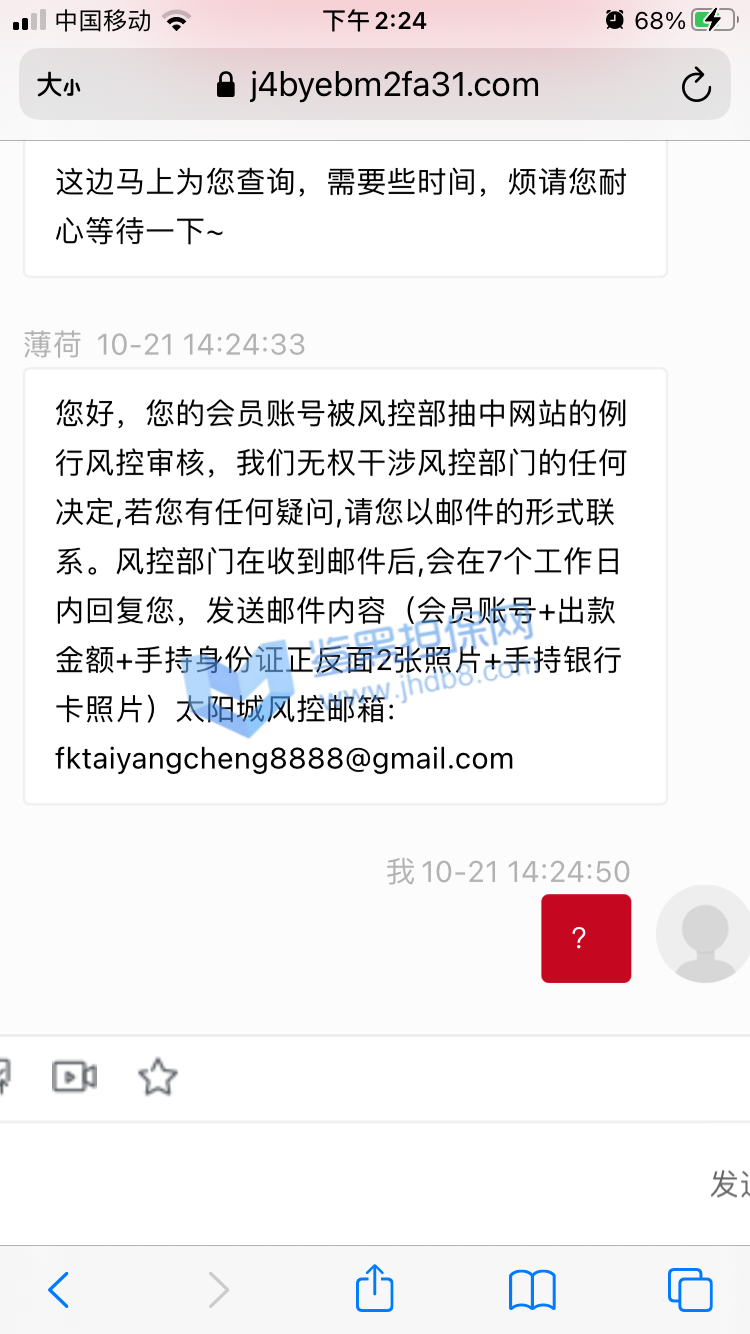
Task: Open the video attachment icon
Action: (x=74, y=1076)
